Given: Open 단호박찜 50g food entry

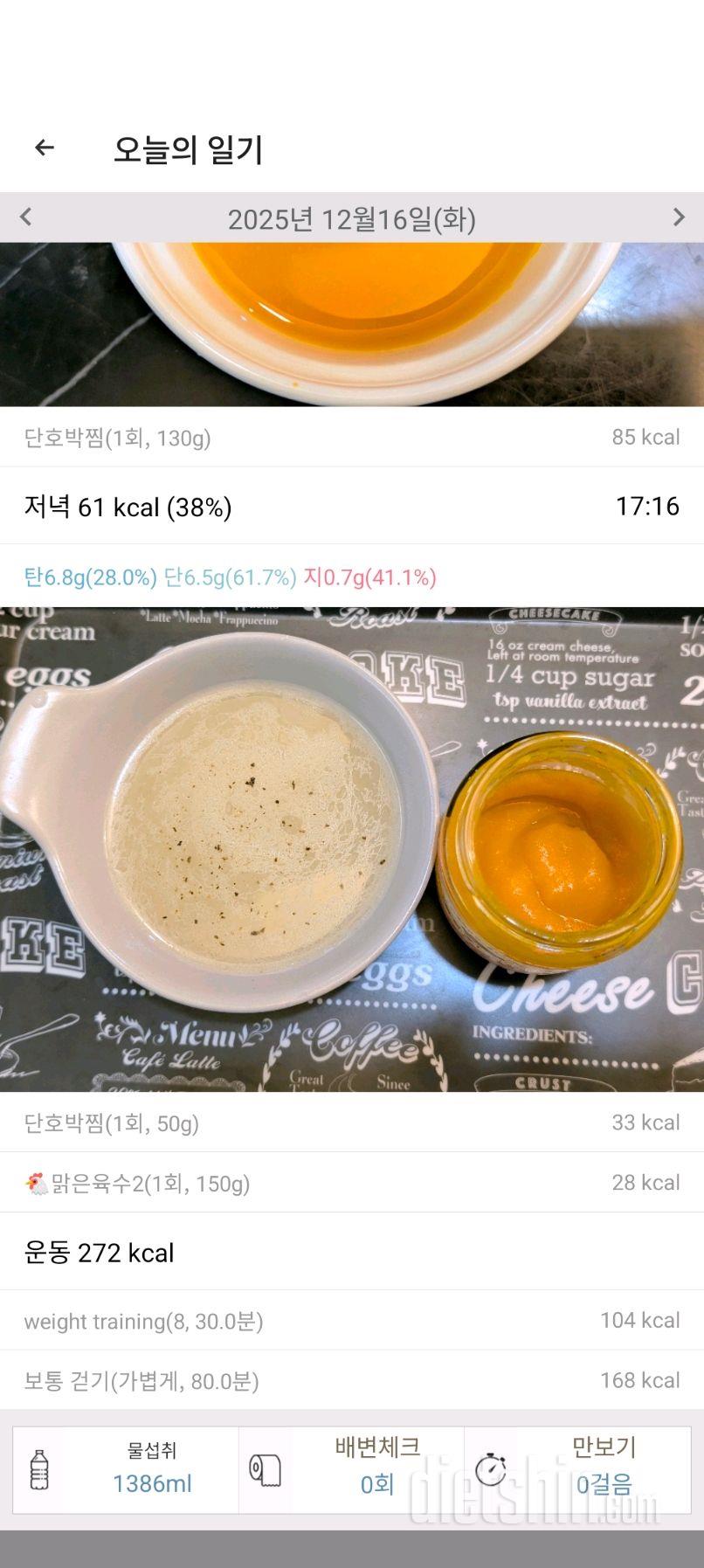Looking at the screenshot, I should (x=351, y=1122).
